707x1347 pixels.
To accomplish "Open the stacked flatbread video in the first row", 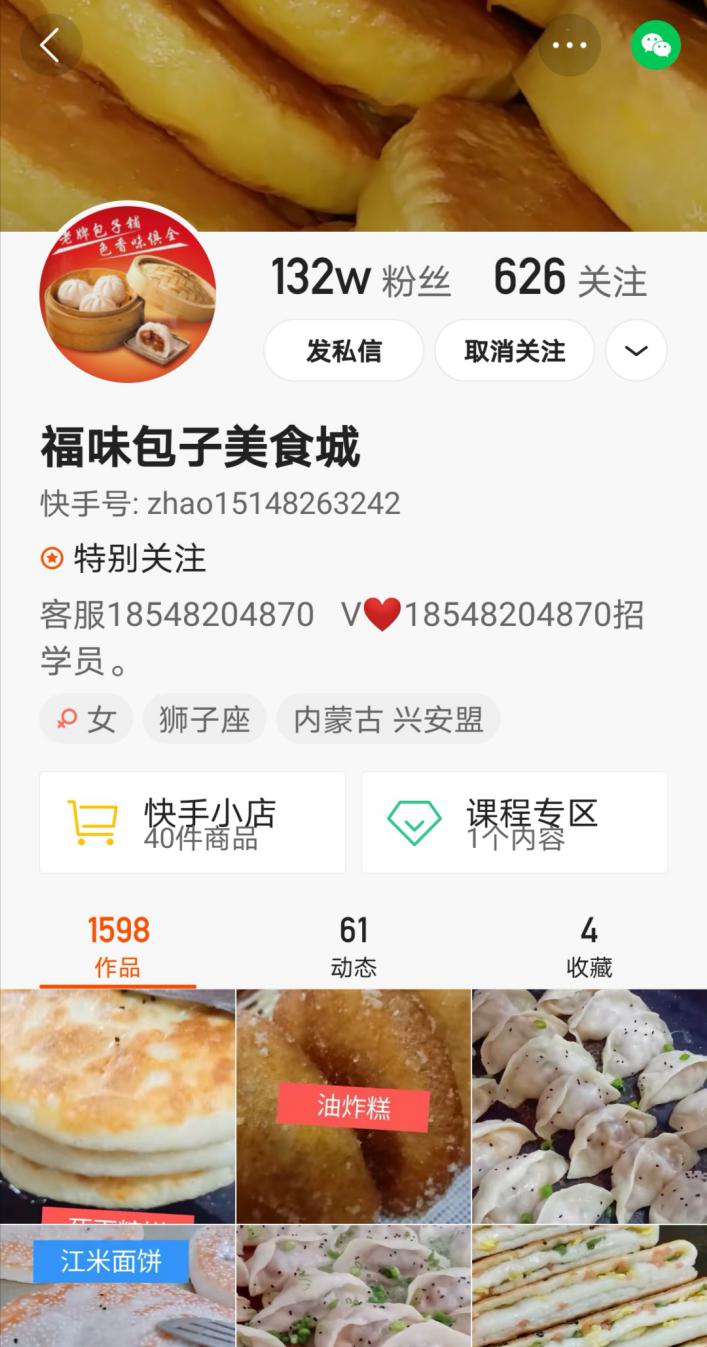I will (x=117, y=1106).
